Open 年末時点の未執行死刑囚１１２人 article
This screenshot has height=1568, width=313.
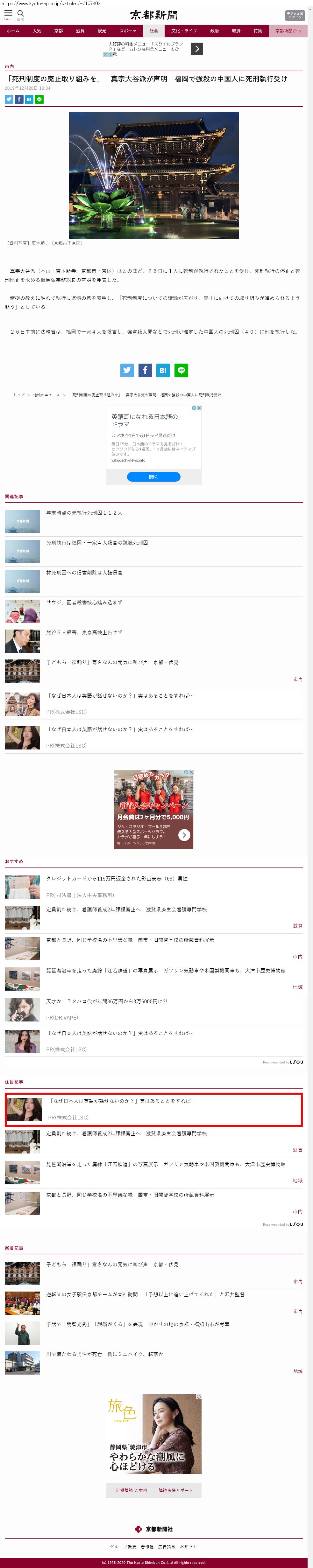[84, 512]
